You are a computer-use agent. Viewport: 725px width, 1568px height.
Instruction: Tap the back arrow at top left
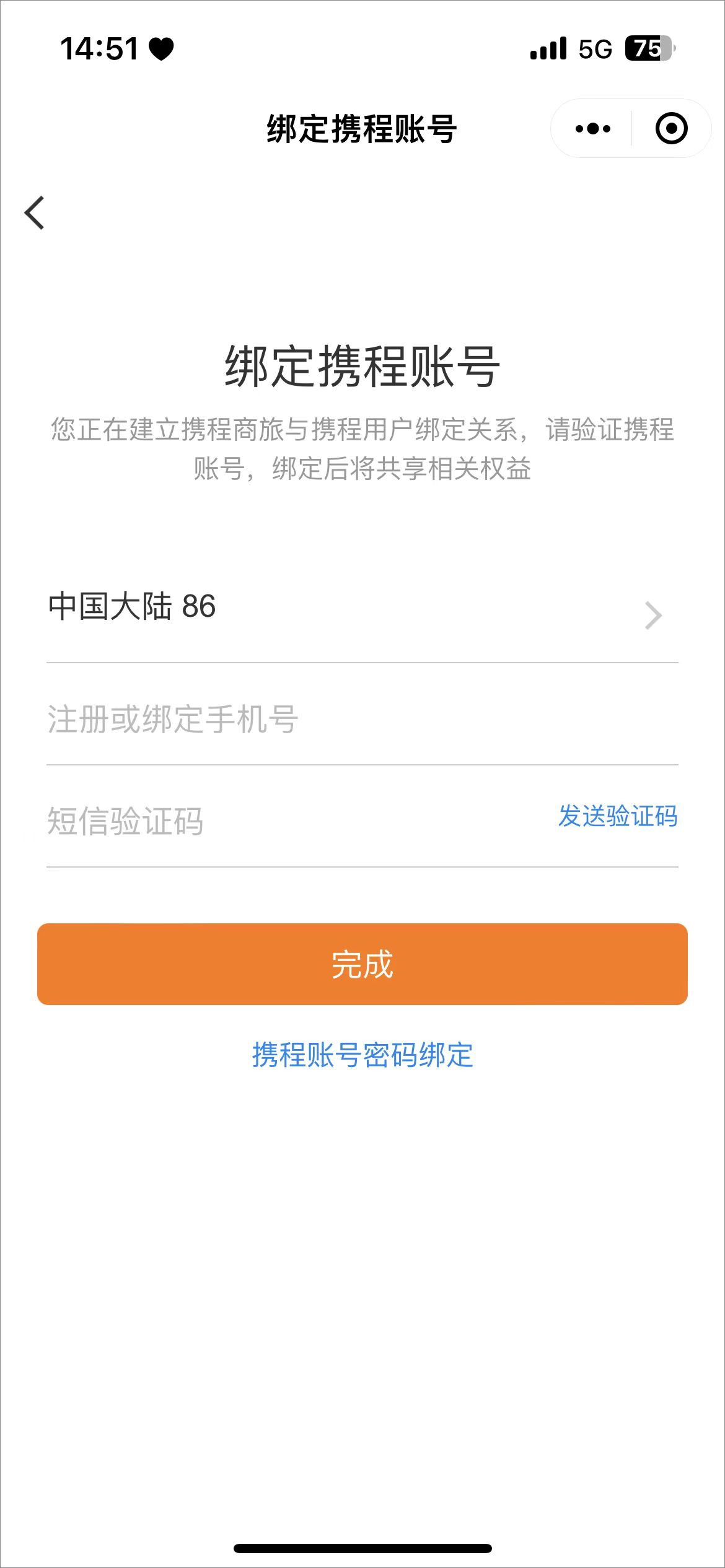coord(35,213)
